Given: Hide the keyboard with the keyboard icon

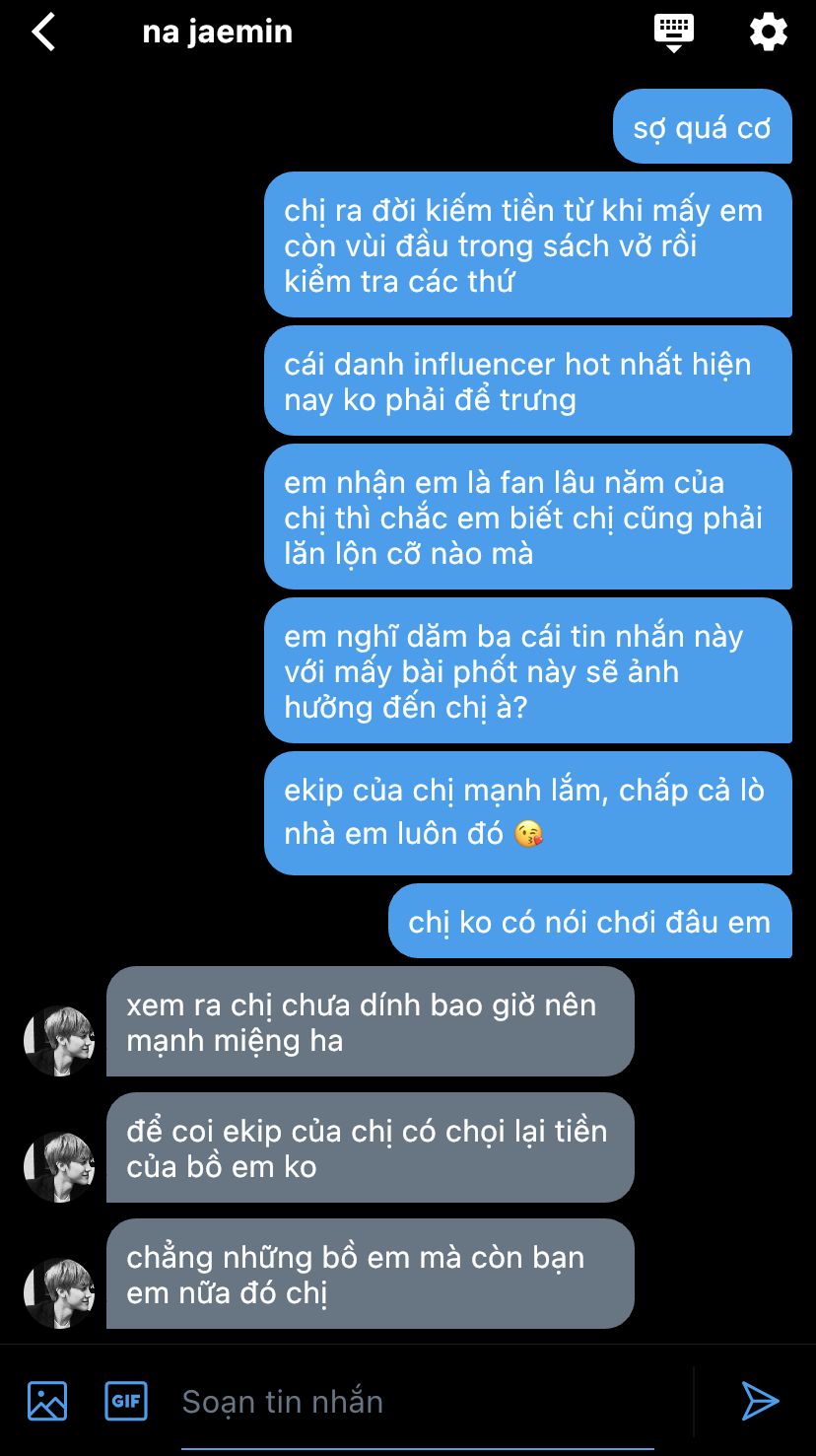Looking at the screenshot, I should point(674,33).
